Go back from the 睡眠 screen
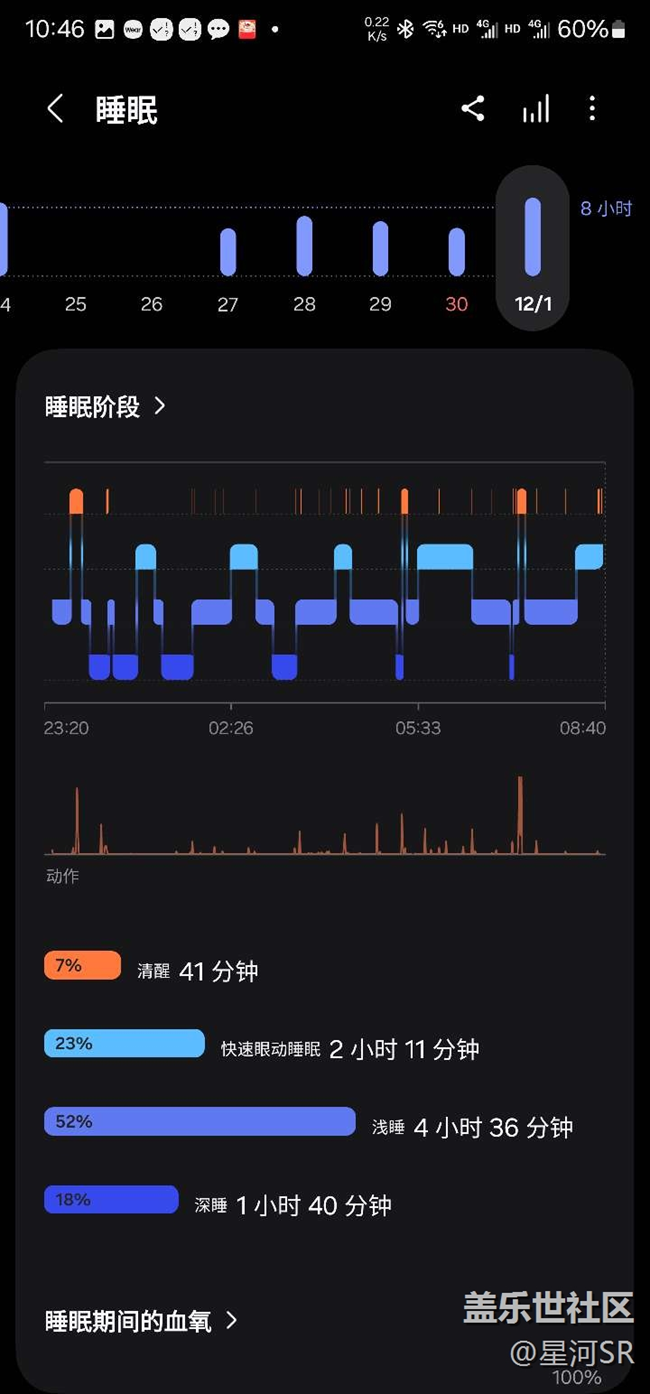 tap(55, 109)
